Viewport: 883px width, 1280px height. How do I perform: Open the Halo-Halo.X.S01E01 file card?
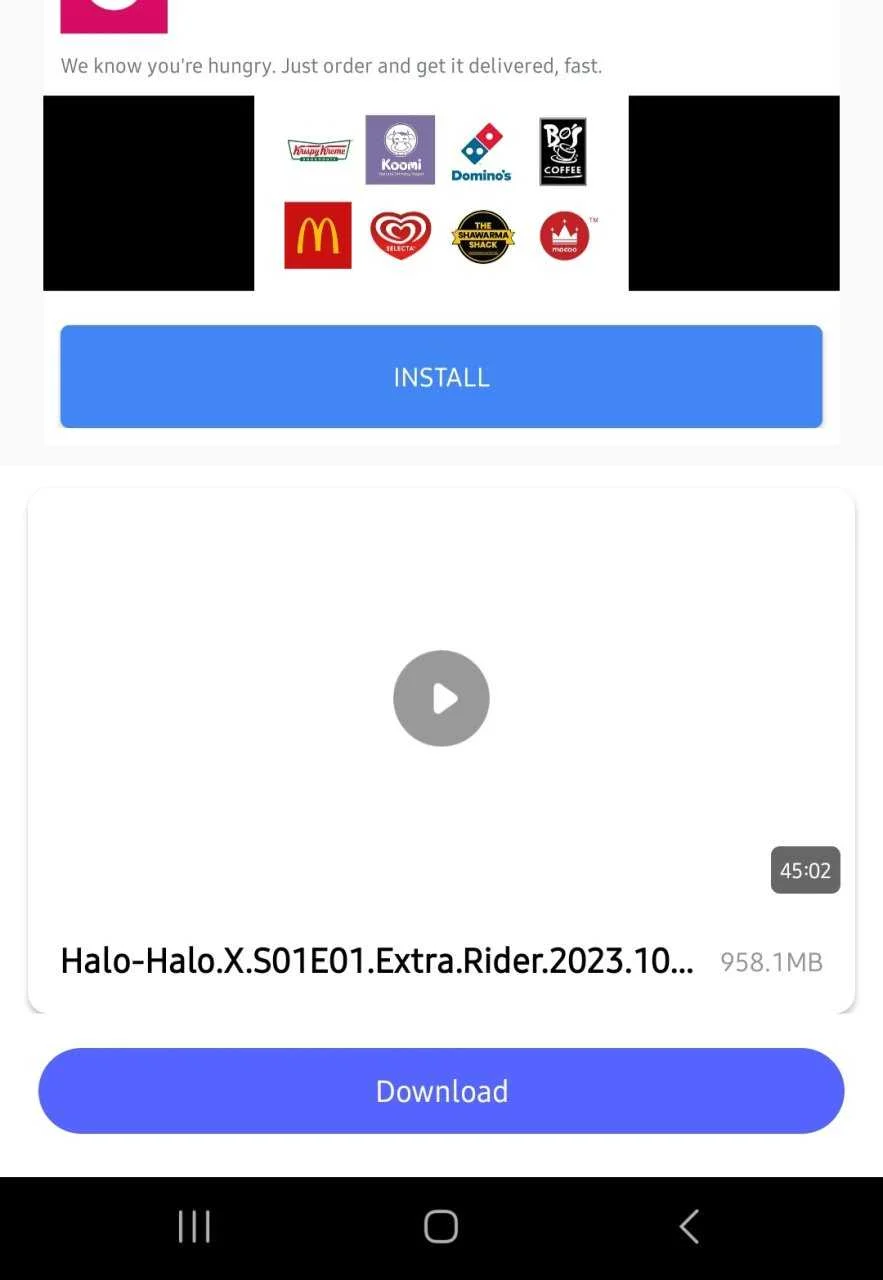376,962
